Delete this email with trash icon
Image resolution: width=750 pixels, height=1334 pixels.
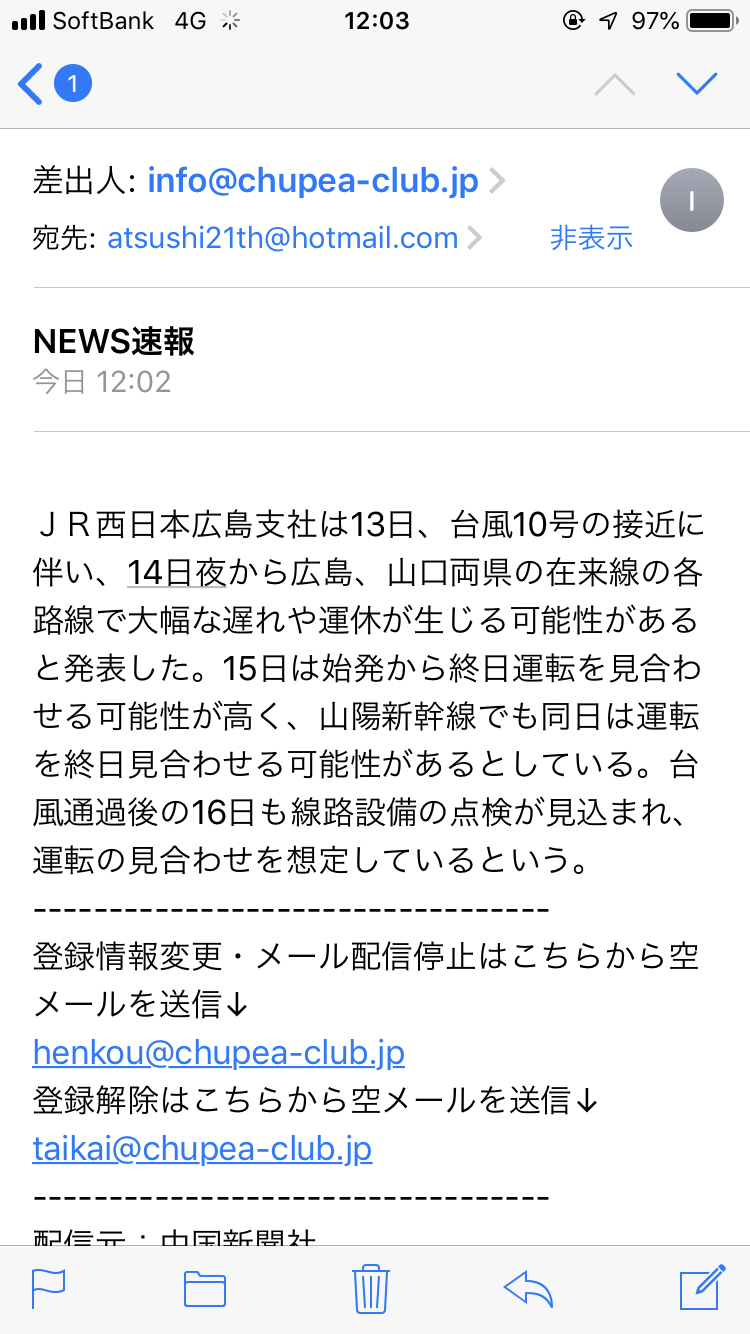[x=370, y=1287]
